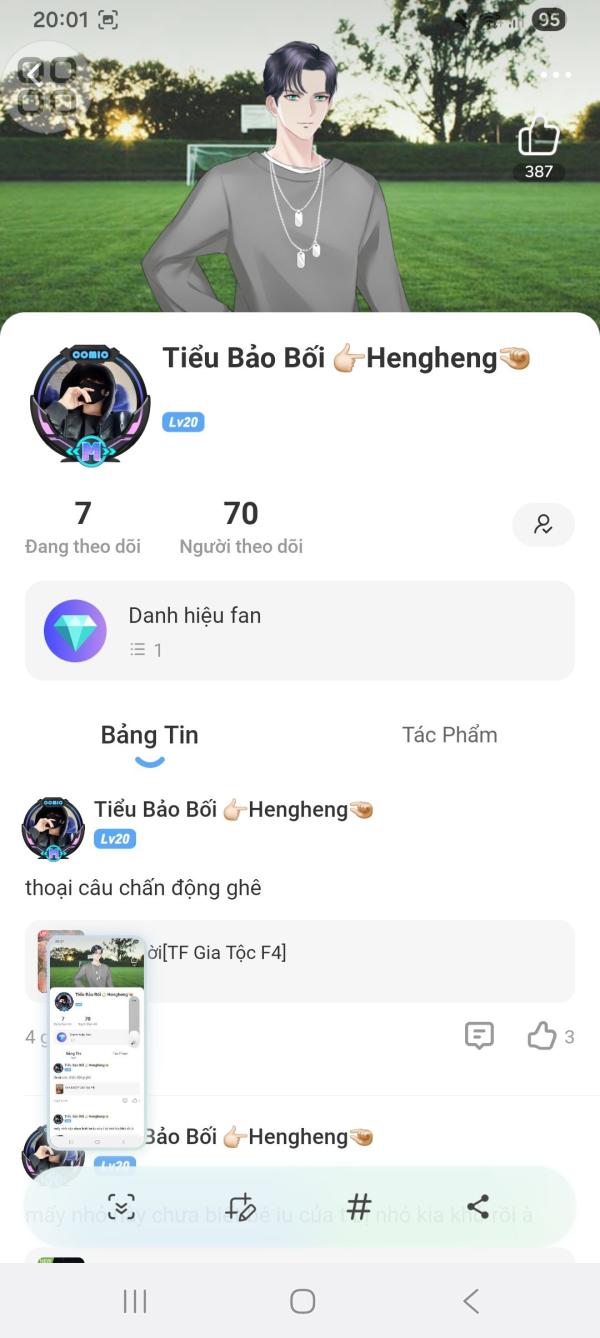Open the Danh hiệu fan card
Viewport: 600px width, 1338px height.
pos(300,631)
